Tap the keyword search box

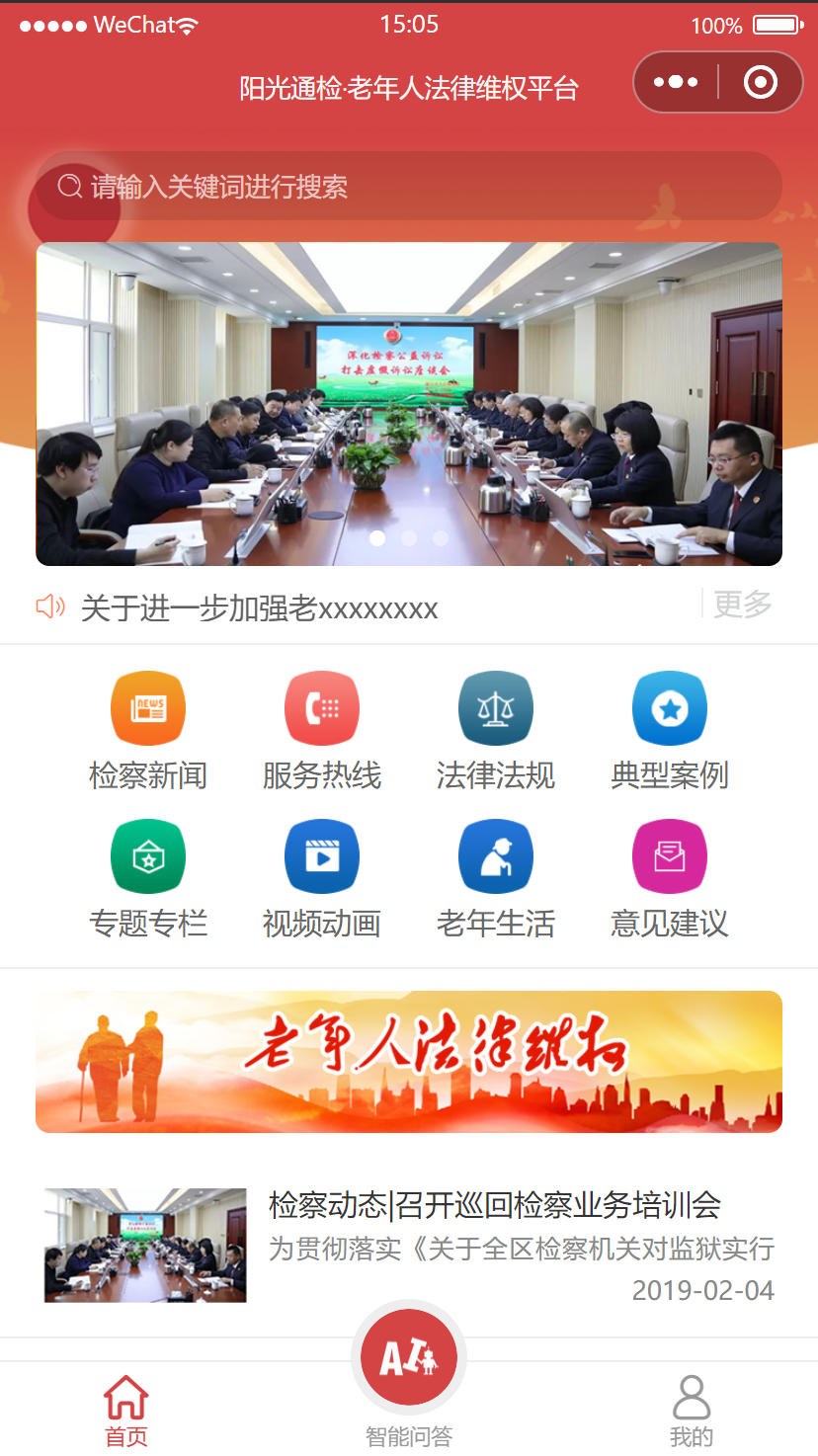point(409,187)
